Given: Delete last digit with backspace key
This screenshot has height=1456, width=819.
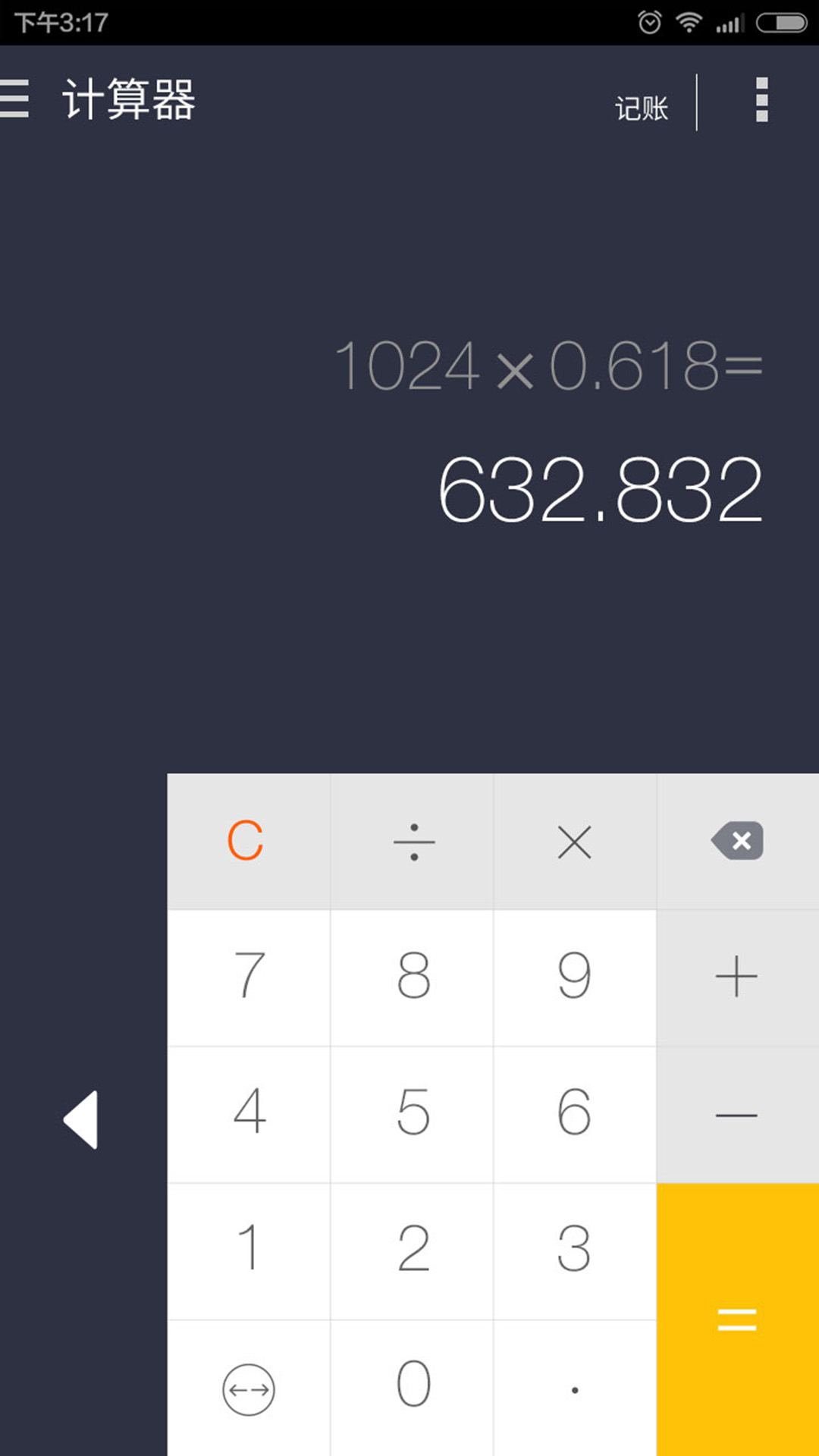Looking at the screenshot, I should pos(738,842).
